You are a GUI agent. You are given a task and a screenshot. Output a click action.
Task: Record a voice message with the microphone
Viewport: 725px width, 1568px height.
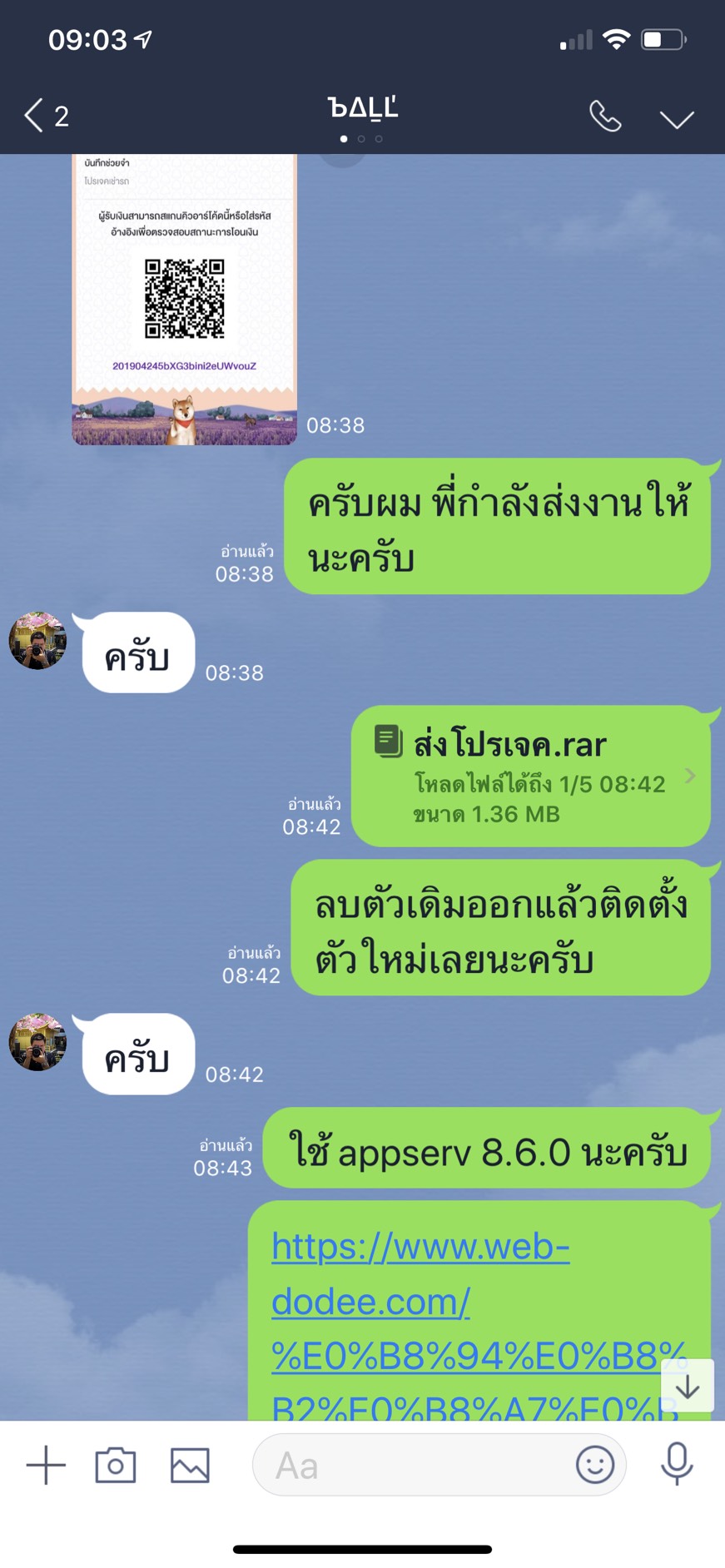(677, 1463)
